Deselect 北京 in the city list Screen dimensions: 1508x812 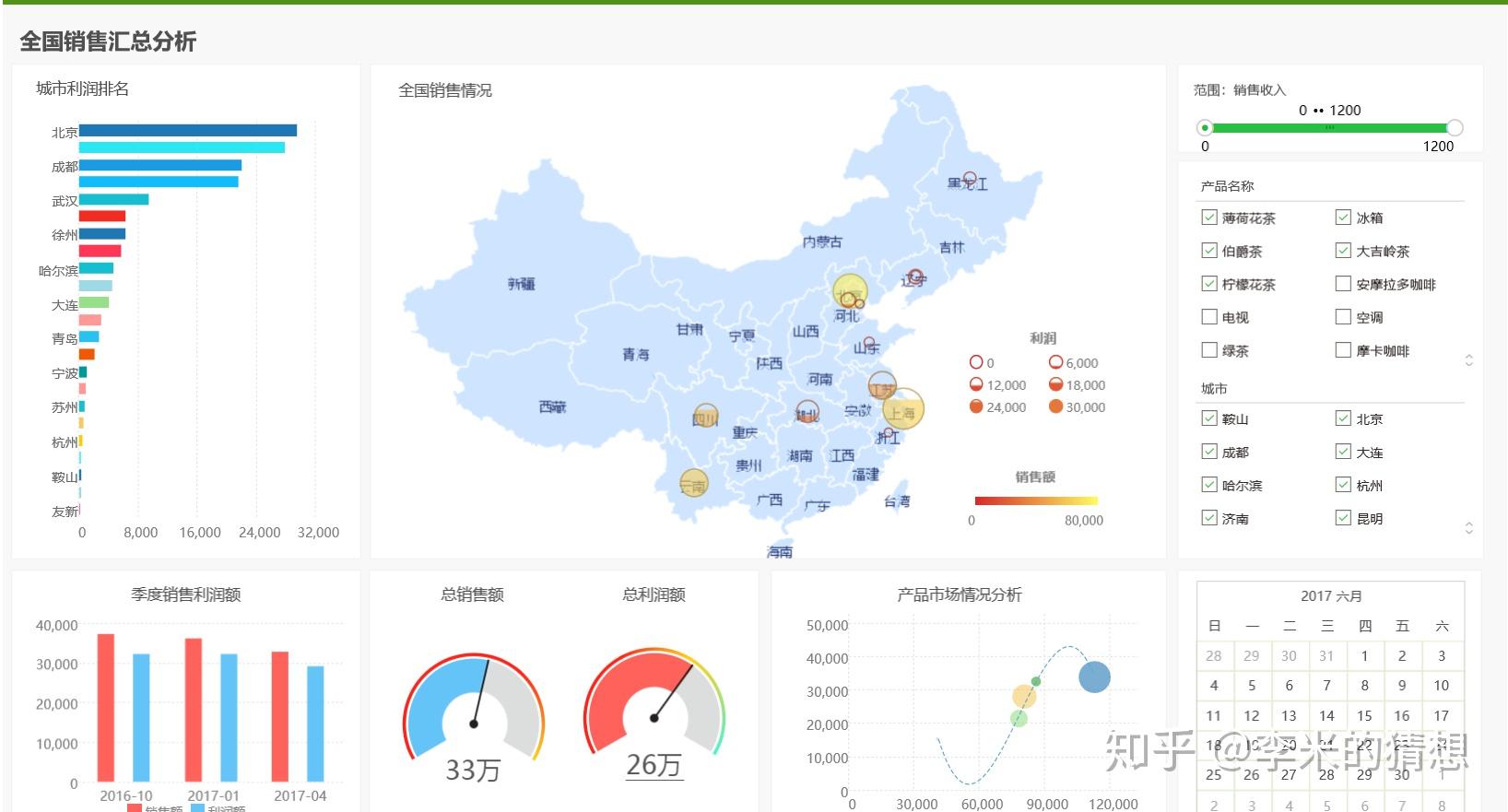coord(1343,418)
